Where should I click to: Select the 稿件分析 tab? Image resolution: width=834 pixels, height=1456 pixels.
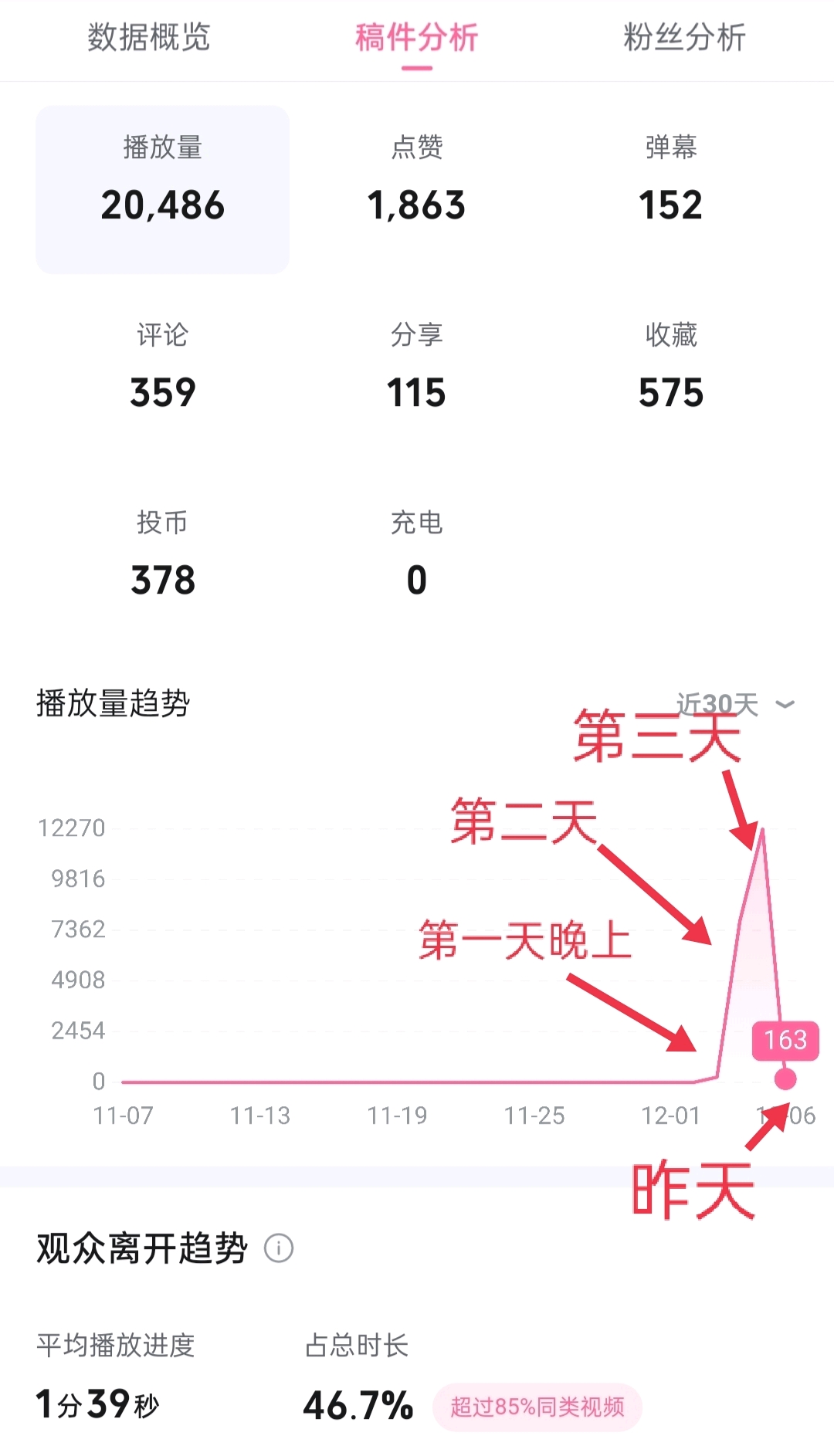(x=416, y=38)
